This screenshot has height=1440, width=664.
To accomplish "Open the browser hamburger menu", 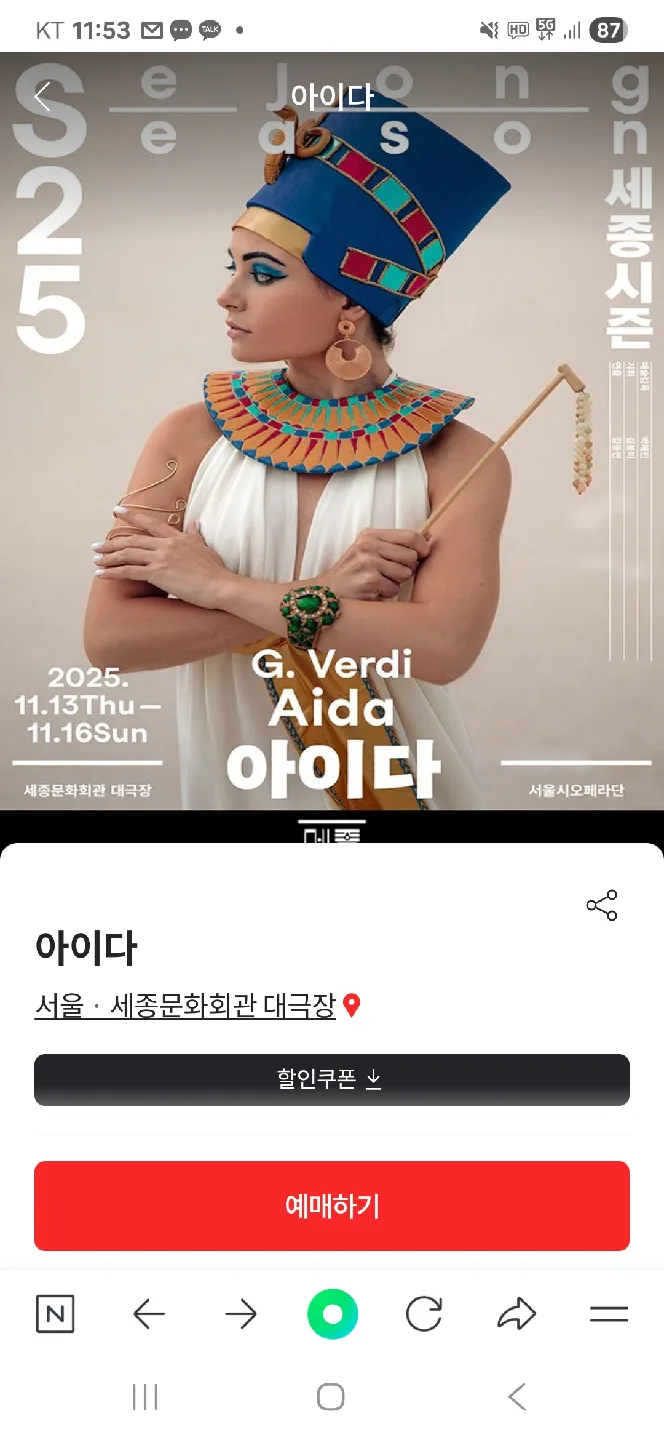I will click(608, 1314).
